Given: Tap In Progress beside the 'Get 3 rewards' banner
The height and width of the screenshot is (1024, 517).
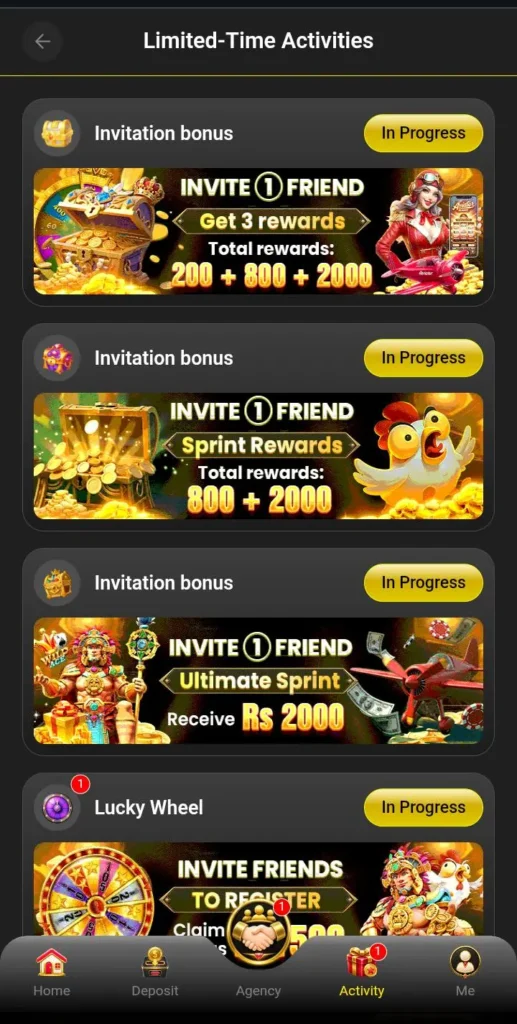Looking at the screenshot, I should pos(423,133).
